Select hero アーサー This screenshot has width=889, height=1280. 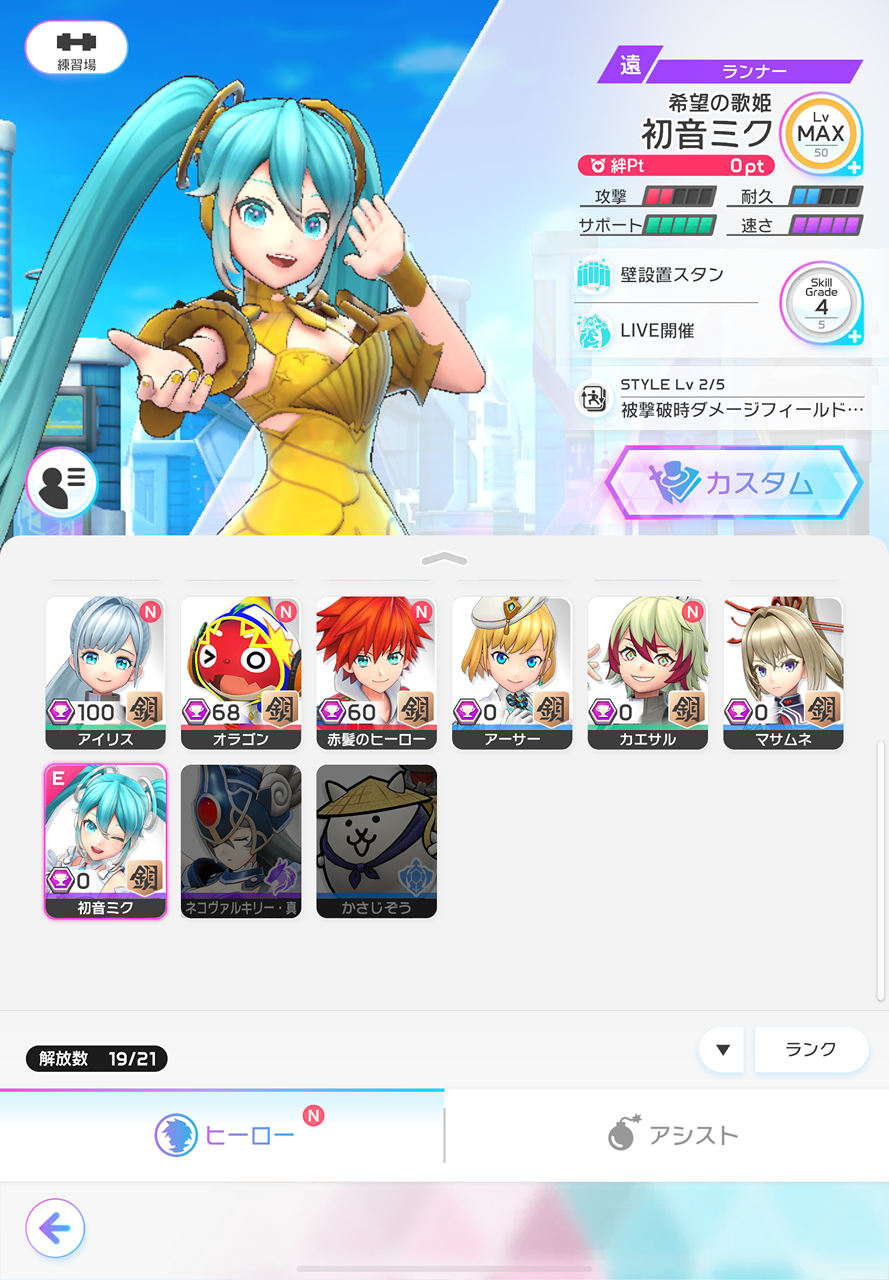(x=512, y=672)
